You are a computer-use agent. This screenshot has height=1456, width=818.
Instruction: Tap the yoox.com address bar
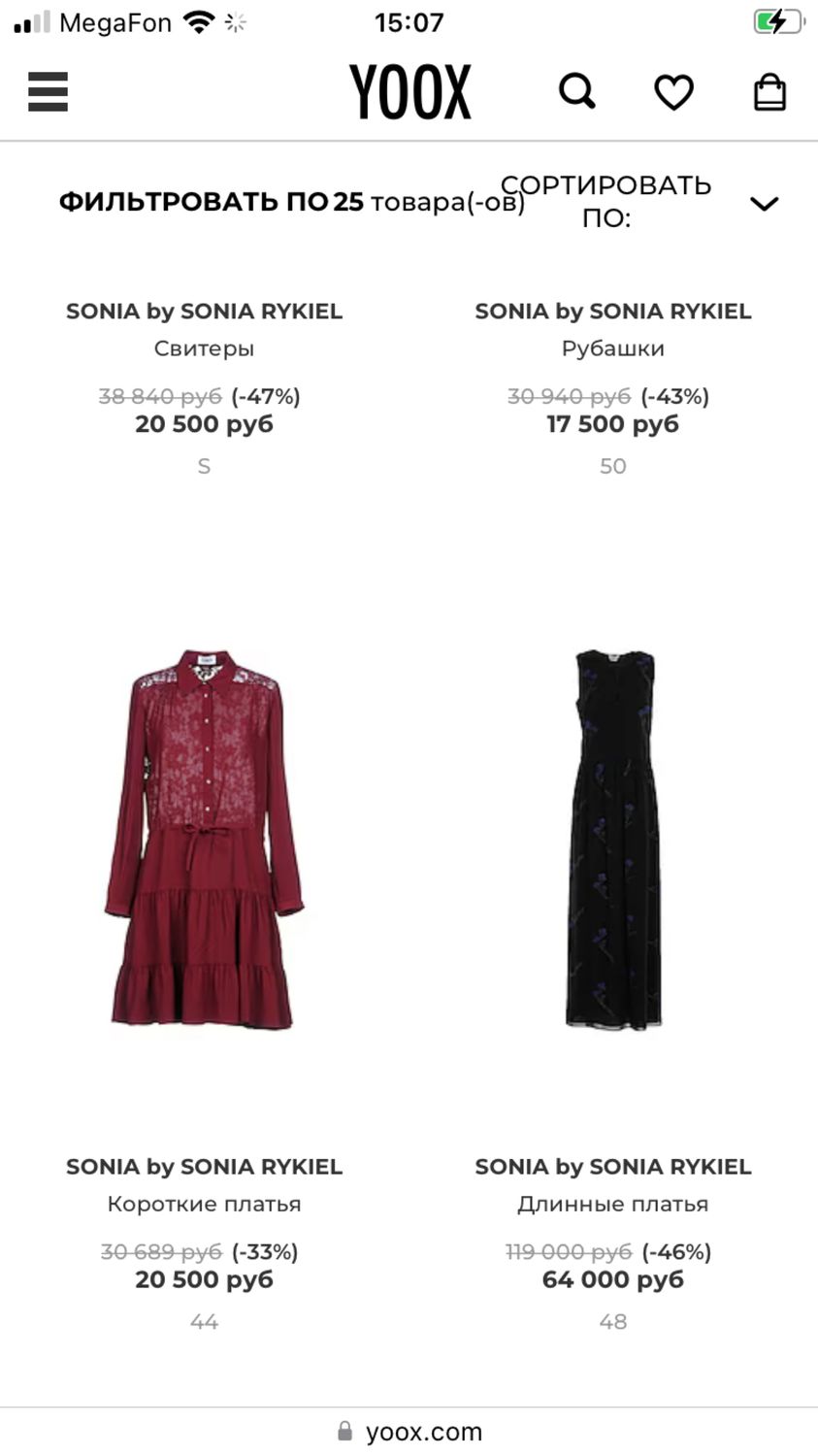tap(409, 1432)
